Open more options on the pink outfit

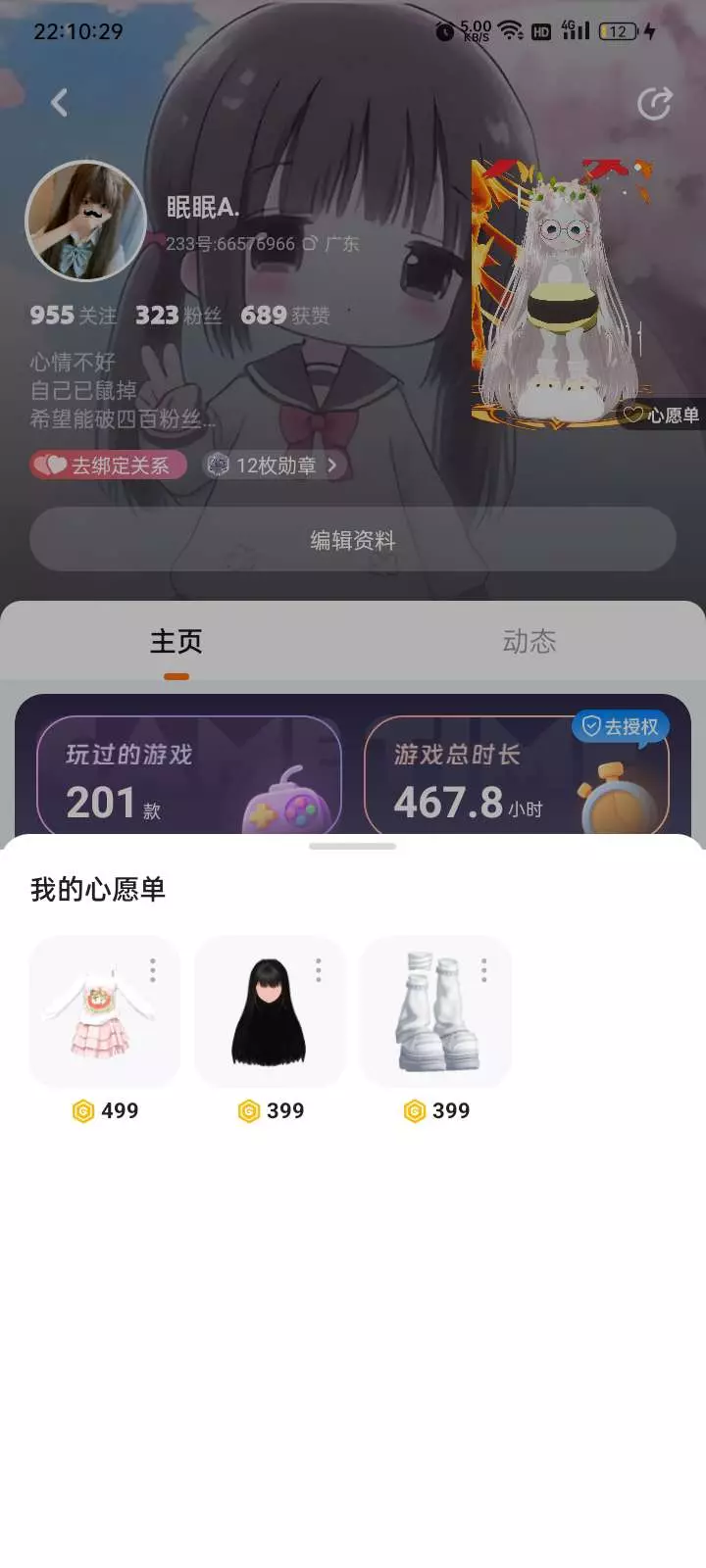point(153,970)
